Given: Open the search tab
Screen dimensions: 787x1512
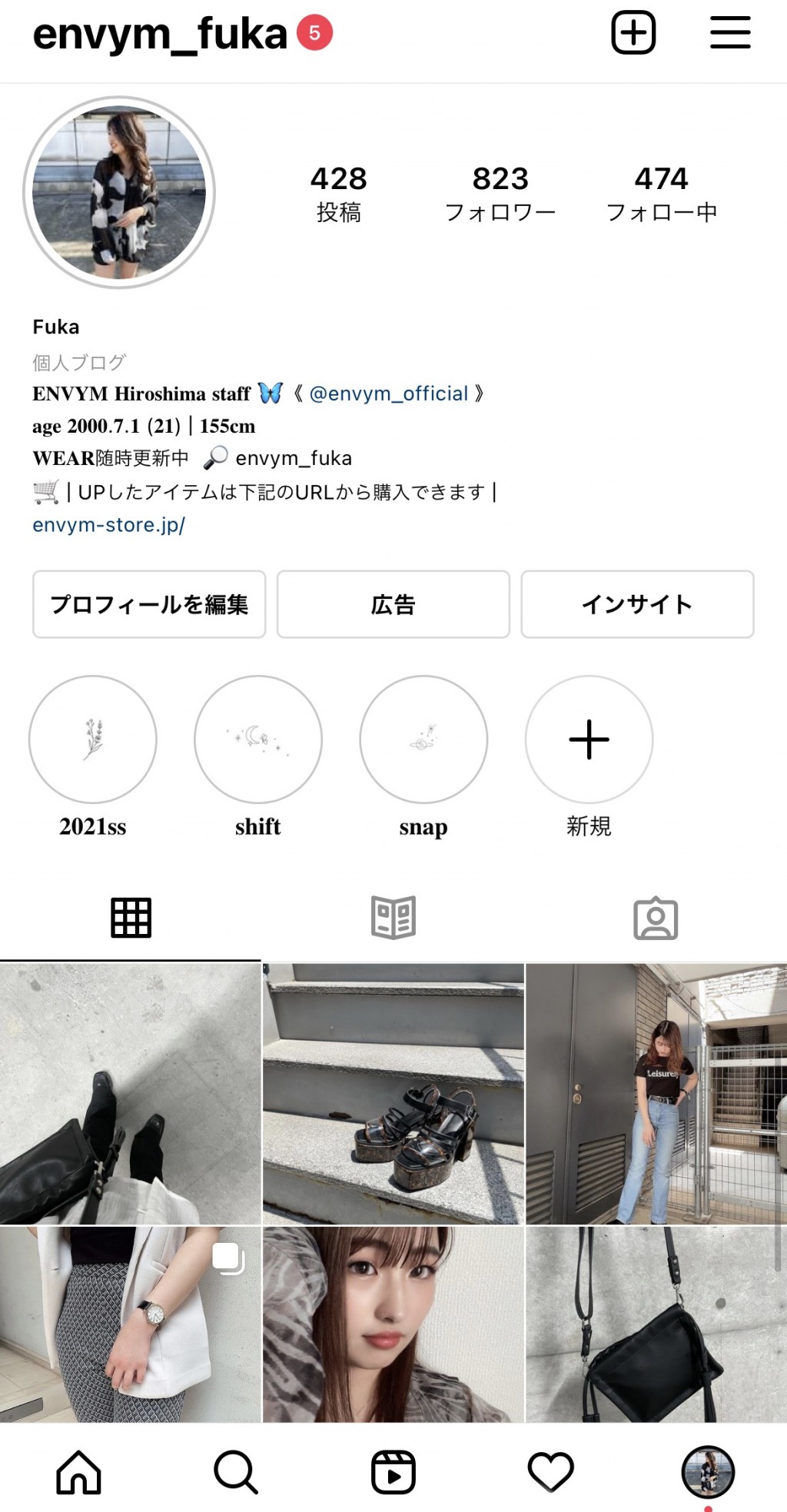Looking at the screenshot, I should tap(235, 1472).
